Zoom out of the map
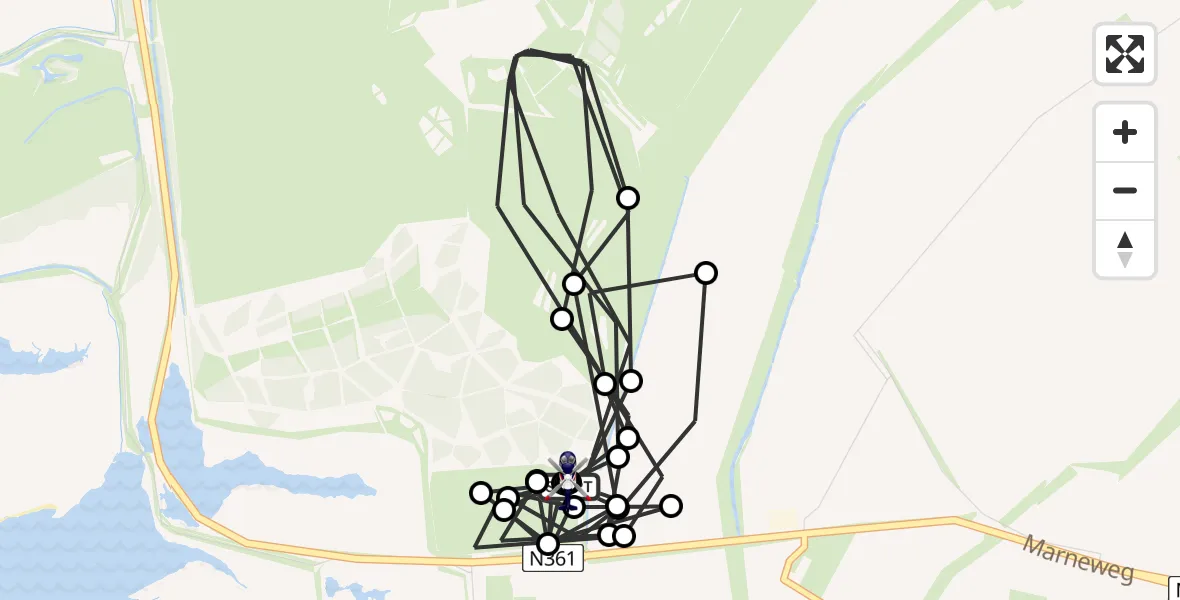The width and height of the screenshot is (1180, 600). pos(1125,191)
